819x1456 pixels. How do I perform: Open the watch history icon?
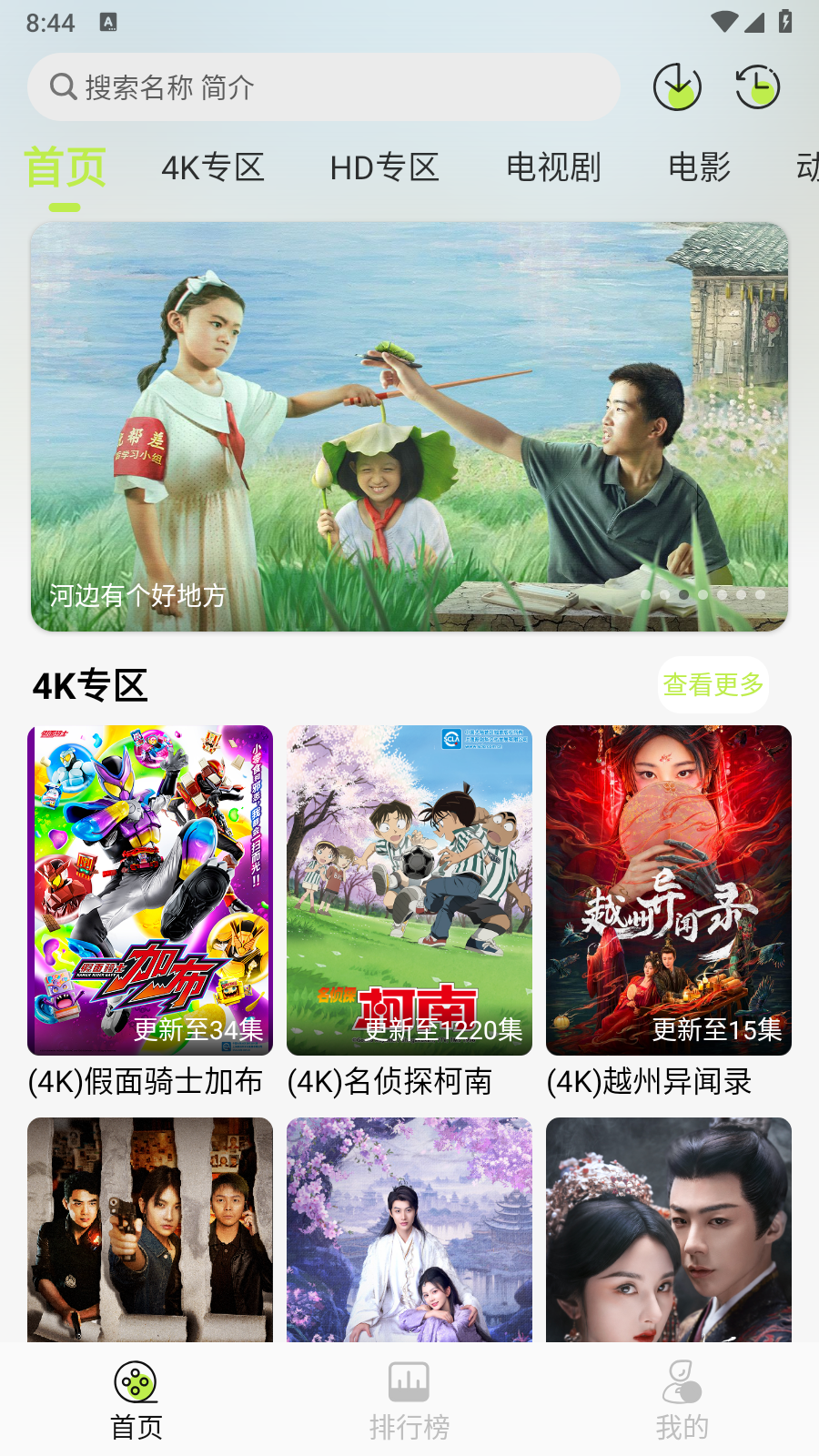(757, 87)
